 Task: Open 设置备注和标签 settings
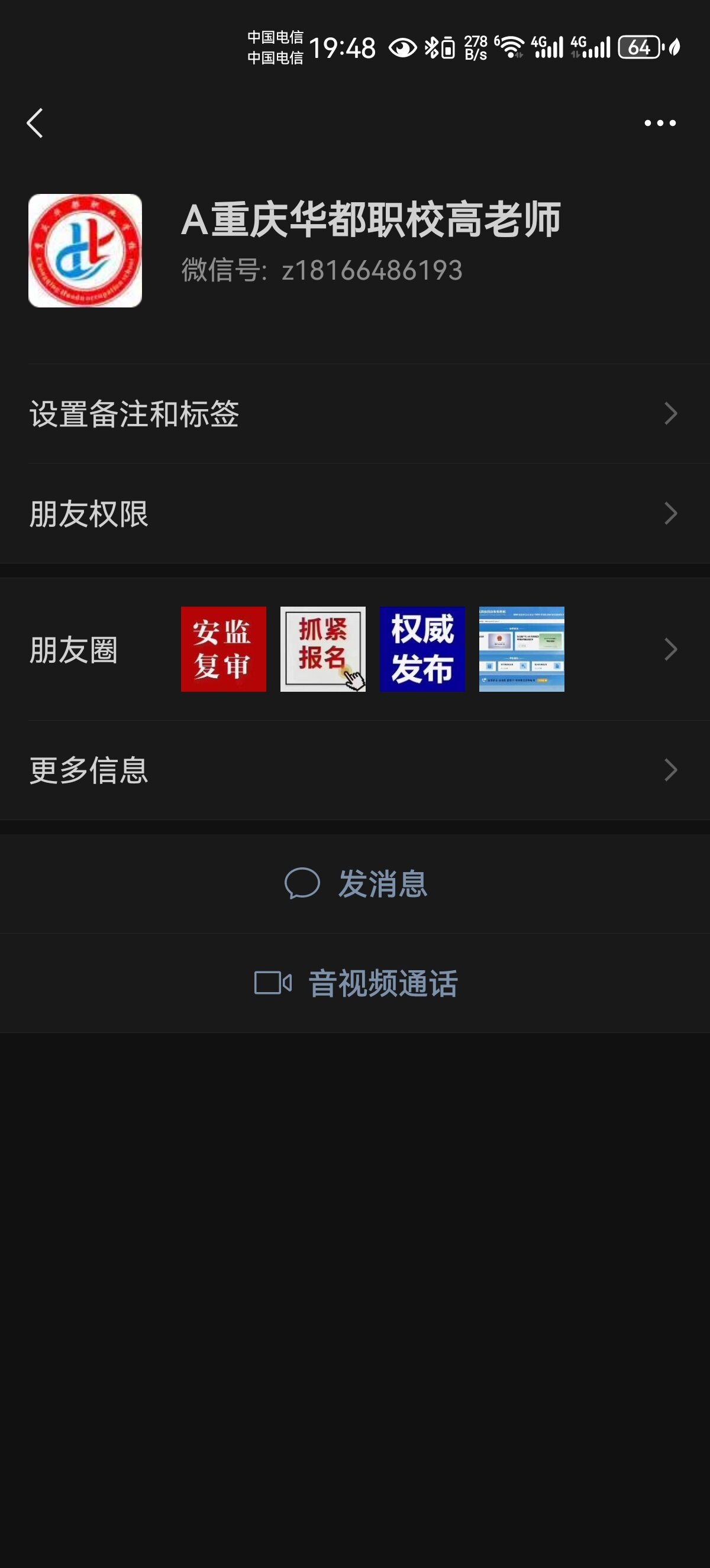tap(355, 414)
